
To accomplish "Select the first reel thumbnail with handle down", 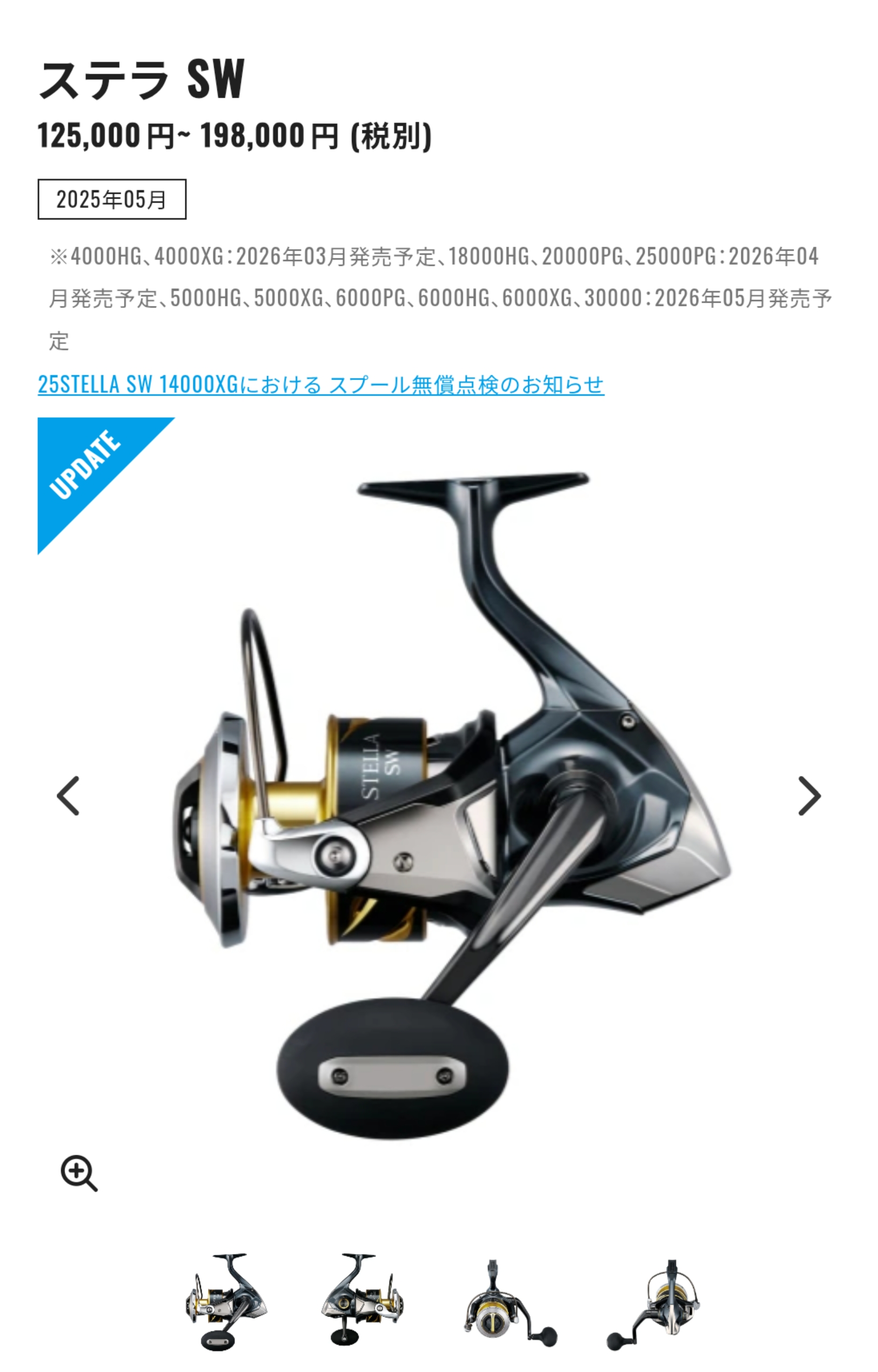I will pyautogui.click(x=226, y=1302).
